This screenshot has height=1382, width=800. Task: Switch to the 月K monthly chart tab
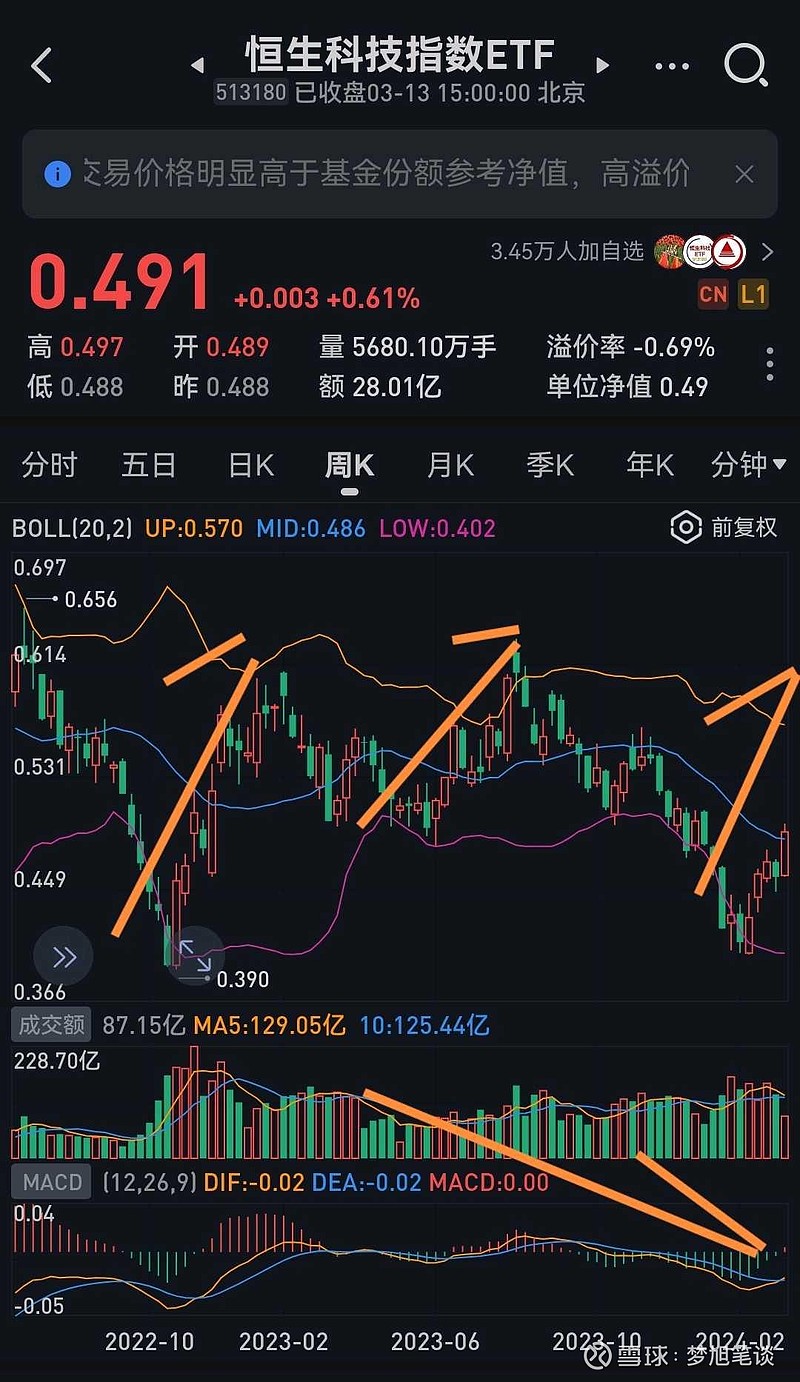tap(449, 465)
